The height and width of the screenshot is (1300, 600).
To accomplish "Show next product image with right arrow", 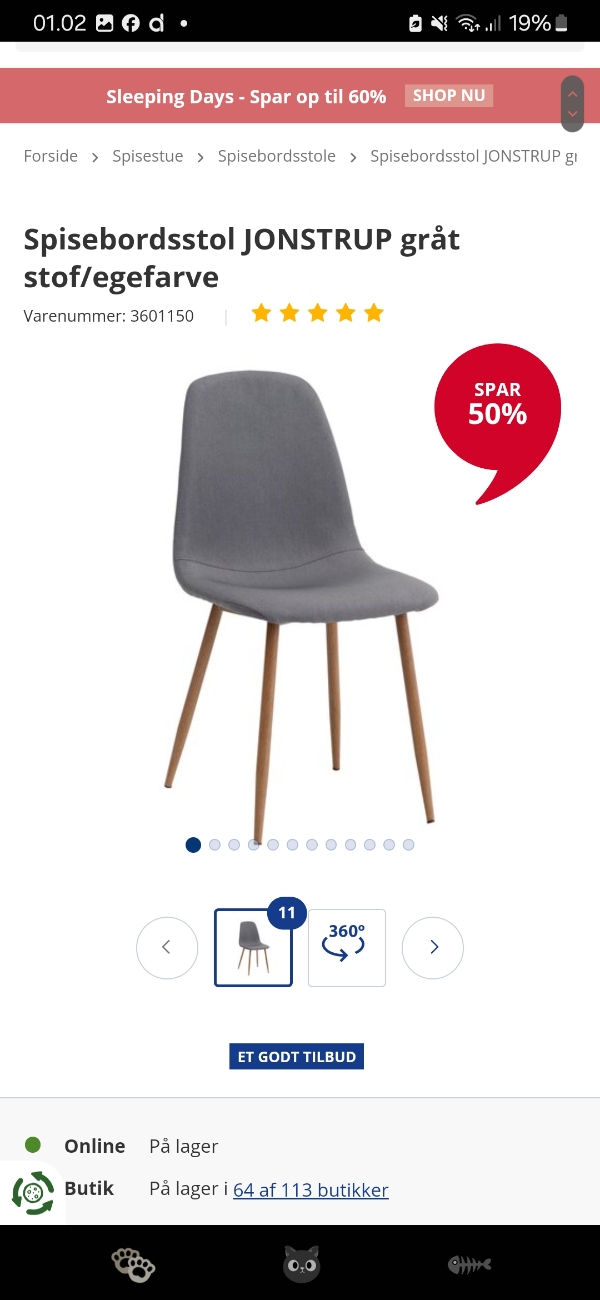I will click(433, 947).
